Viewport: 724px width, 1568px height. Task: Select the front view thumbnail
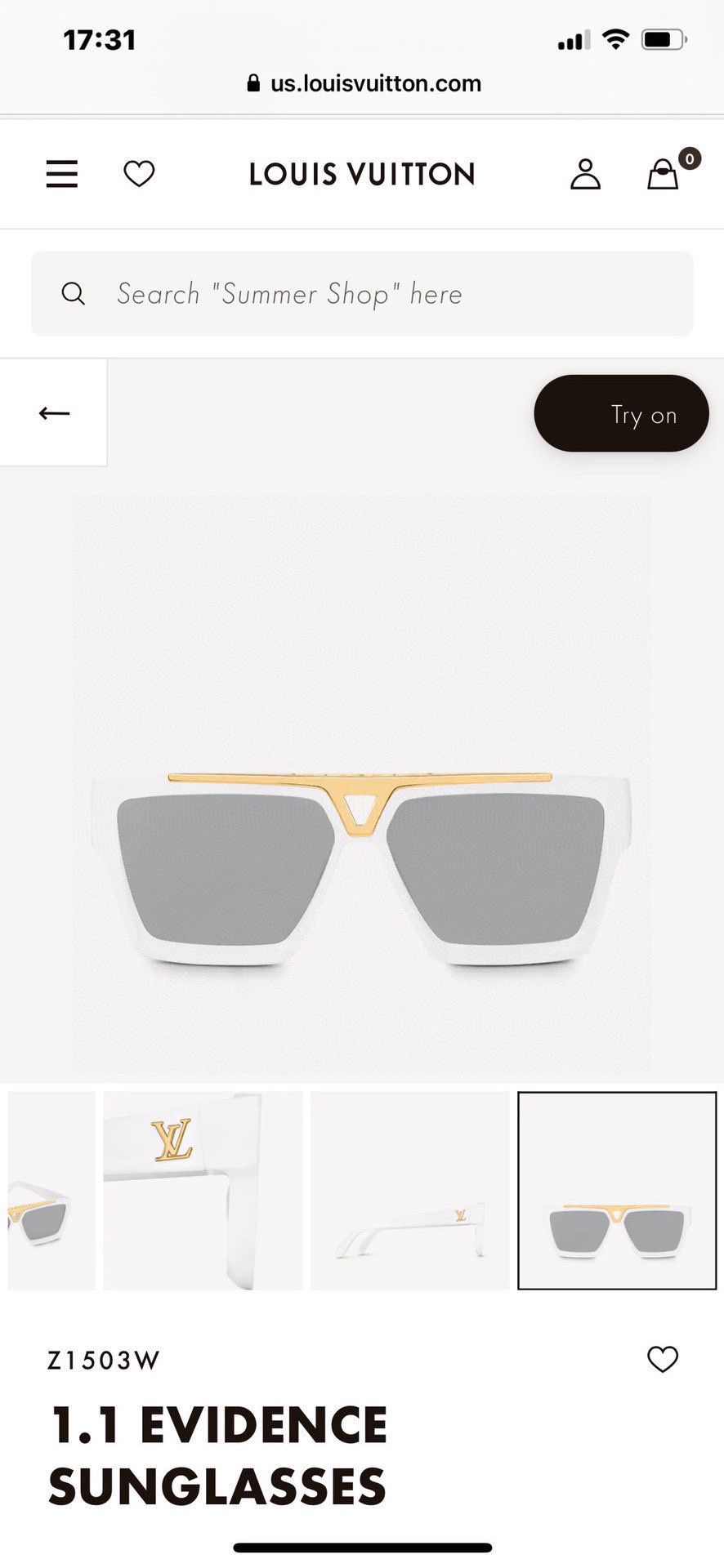(x=617, y=1191)
